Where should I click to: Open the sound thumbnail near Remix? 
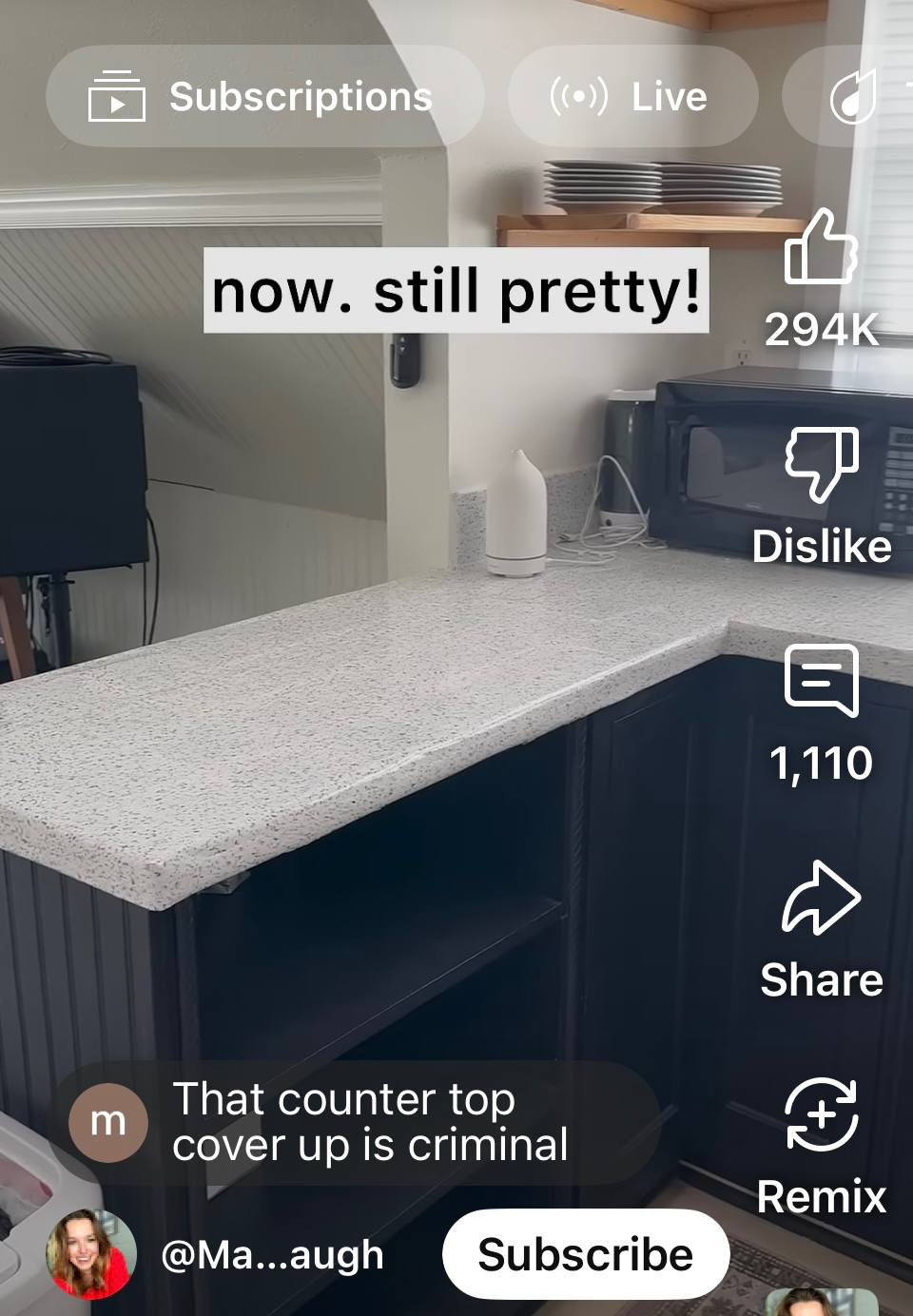pyautogui.click(x=821, y=1303)
